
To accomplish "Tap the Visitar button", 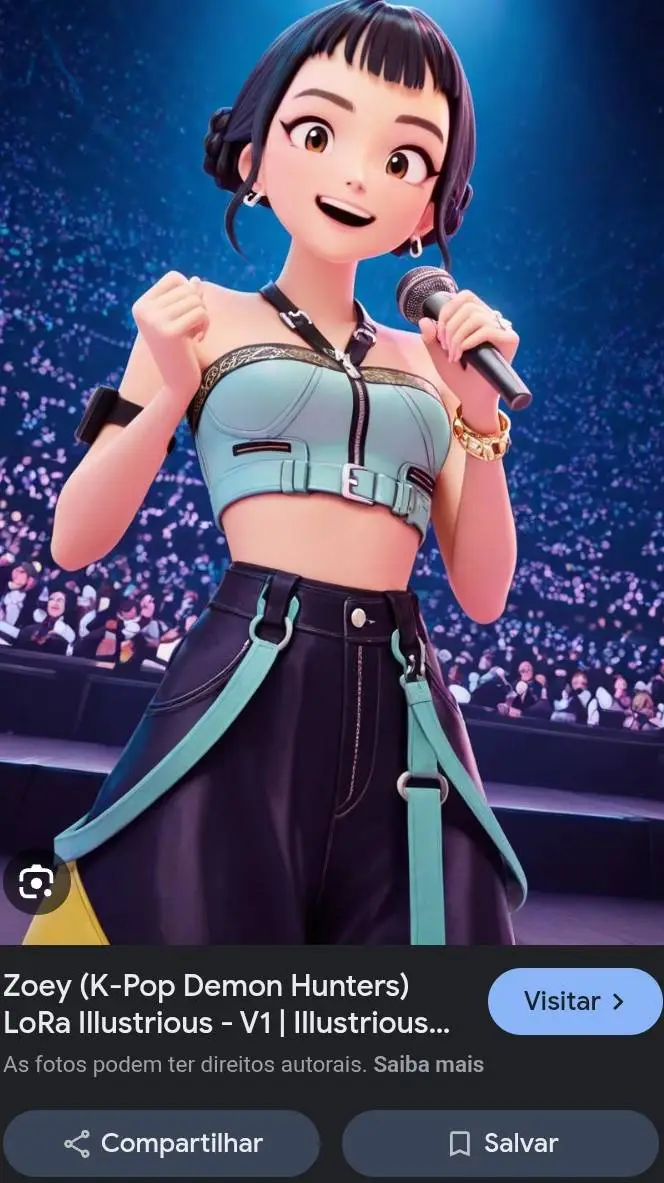I will [x=575, y=1002].
